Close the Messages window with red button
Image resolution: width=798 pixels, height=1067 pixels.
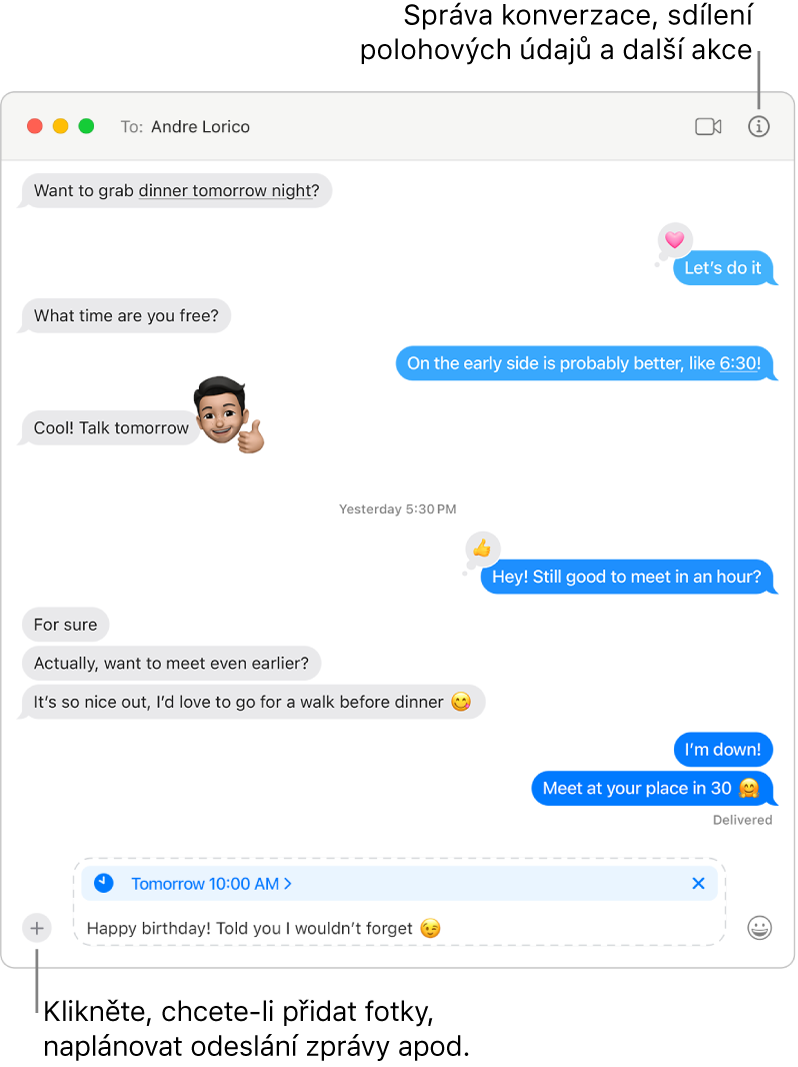click(35, 127)
